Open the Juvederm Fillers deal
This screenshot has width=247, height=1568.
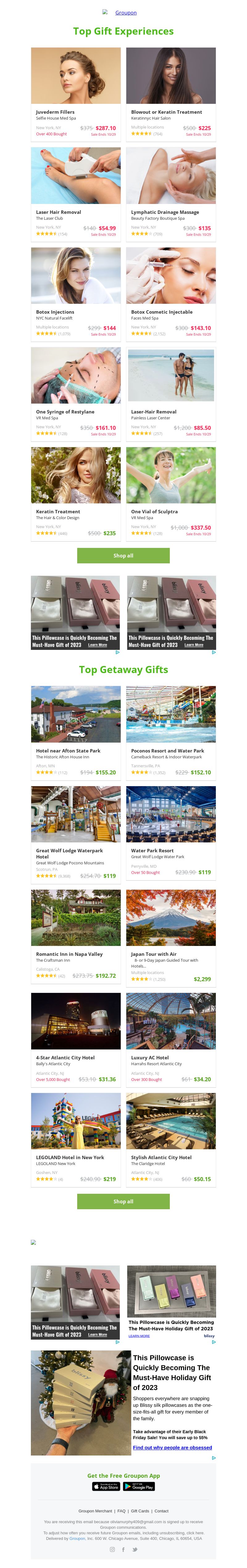pyautogui.click(x=55, y=112)
